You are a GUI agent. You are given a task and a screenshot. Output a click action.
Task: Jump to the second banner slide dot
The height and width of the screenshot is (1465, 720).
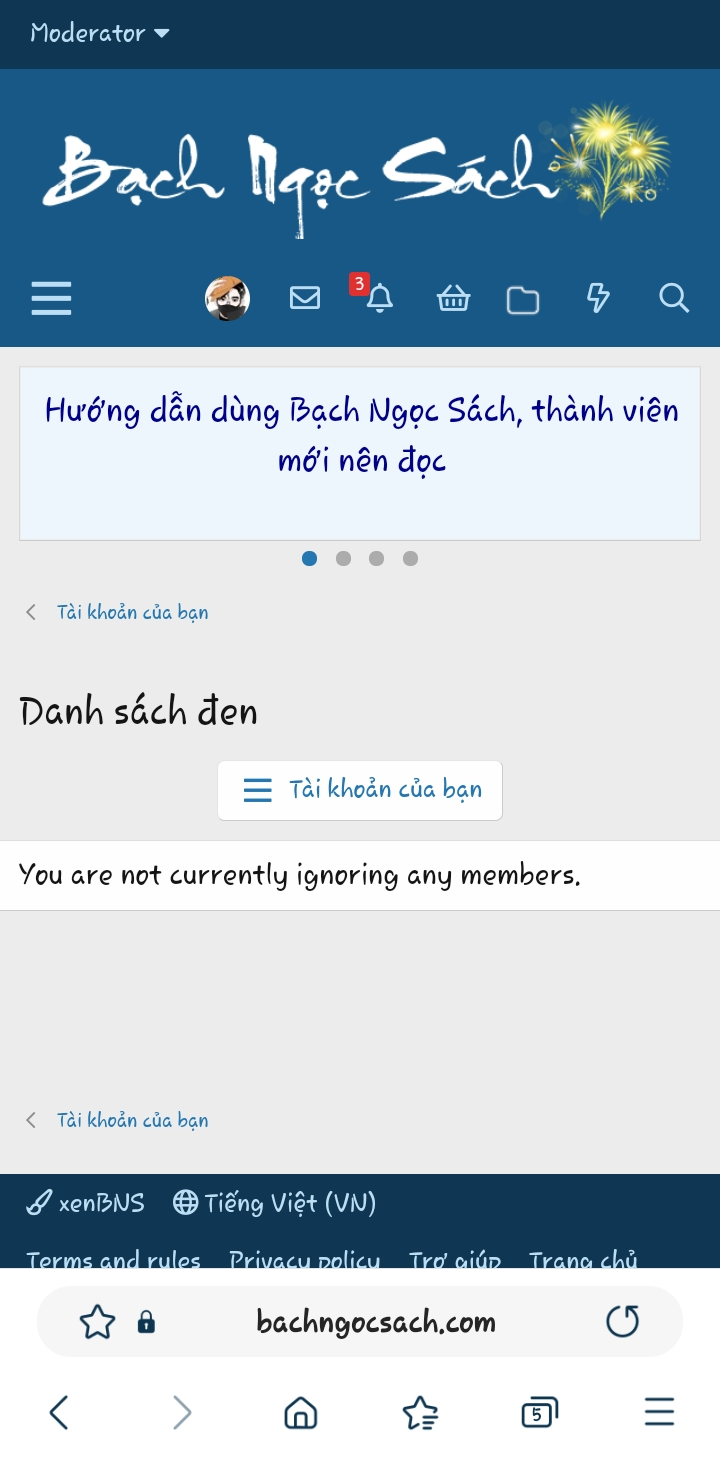coord(343,559)
